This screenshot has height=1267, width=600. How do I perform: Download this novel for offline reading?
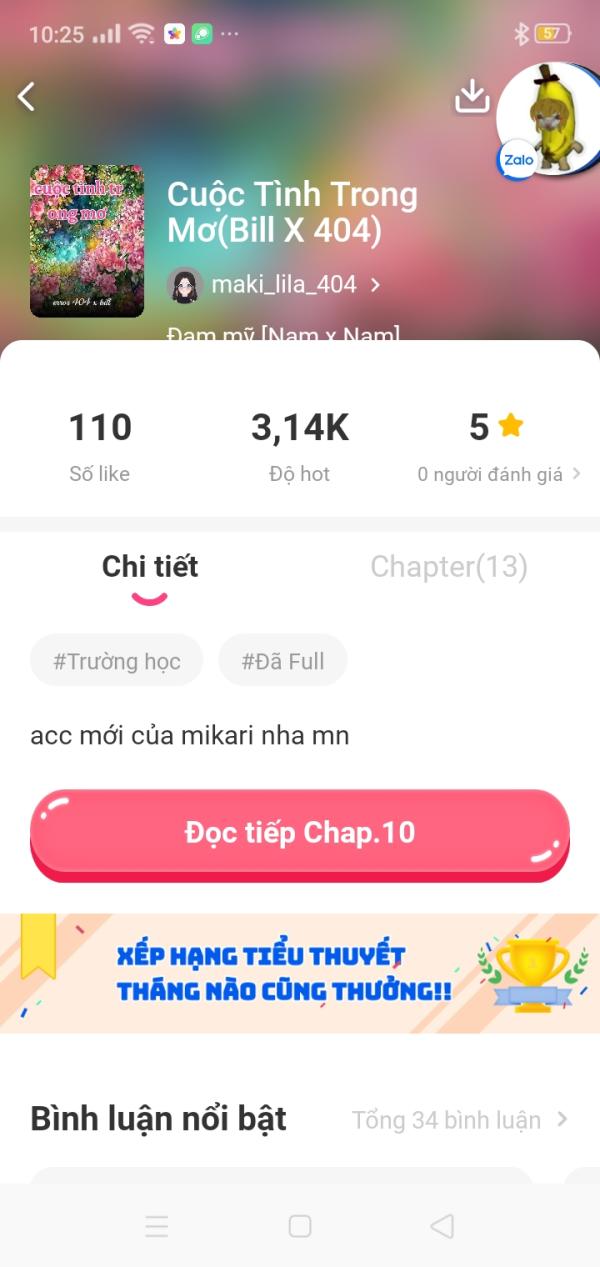472,96
